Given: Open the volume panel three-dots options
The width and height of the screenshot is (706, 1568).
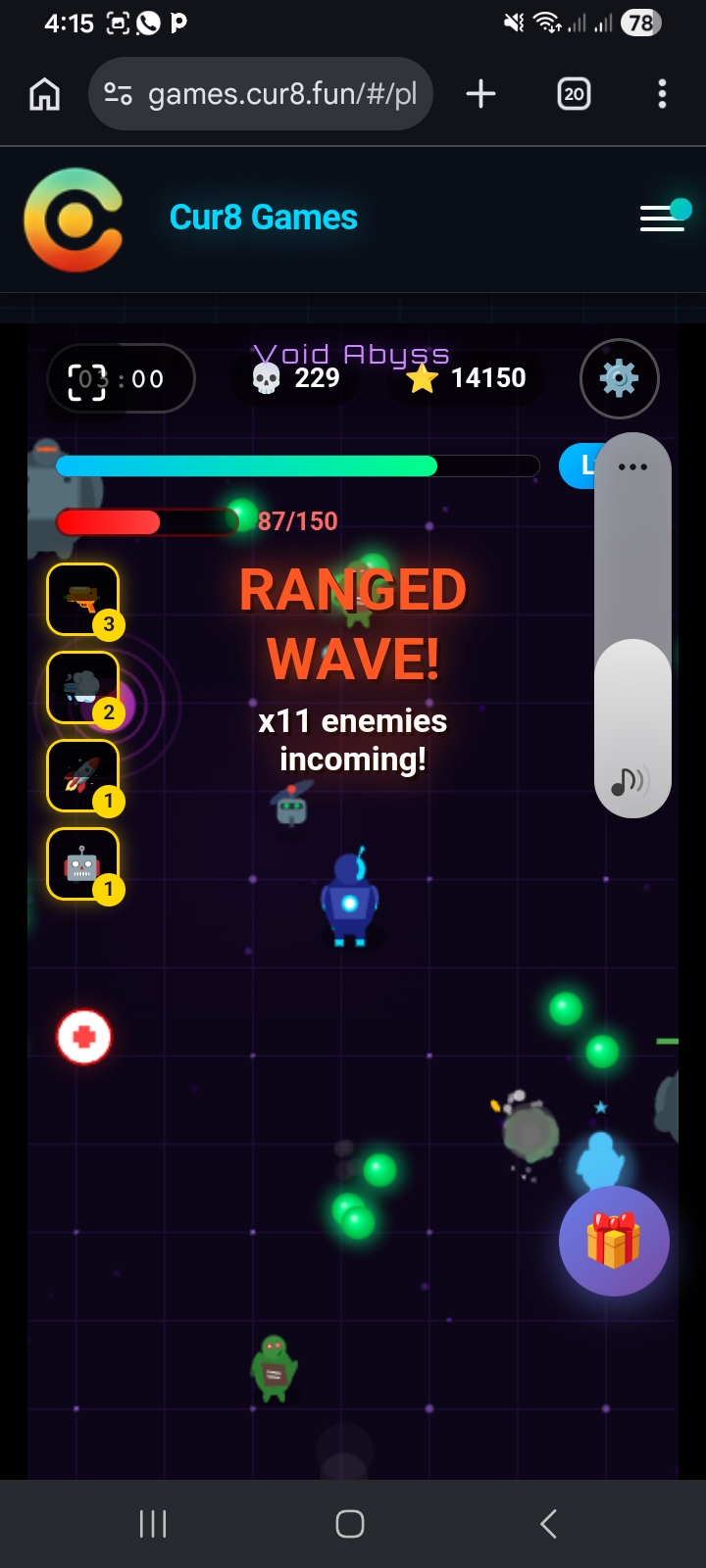Looking at the screenshot, I should (632, 466).
